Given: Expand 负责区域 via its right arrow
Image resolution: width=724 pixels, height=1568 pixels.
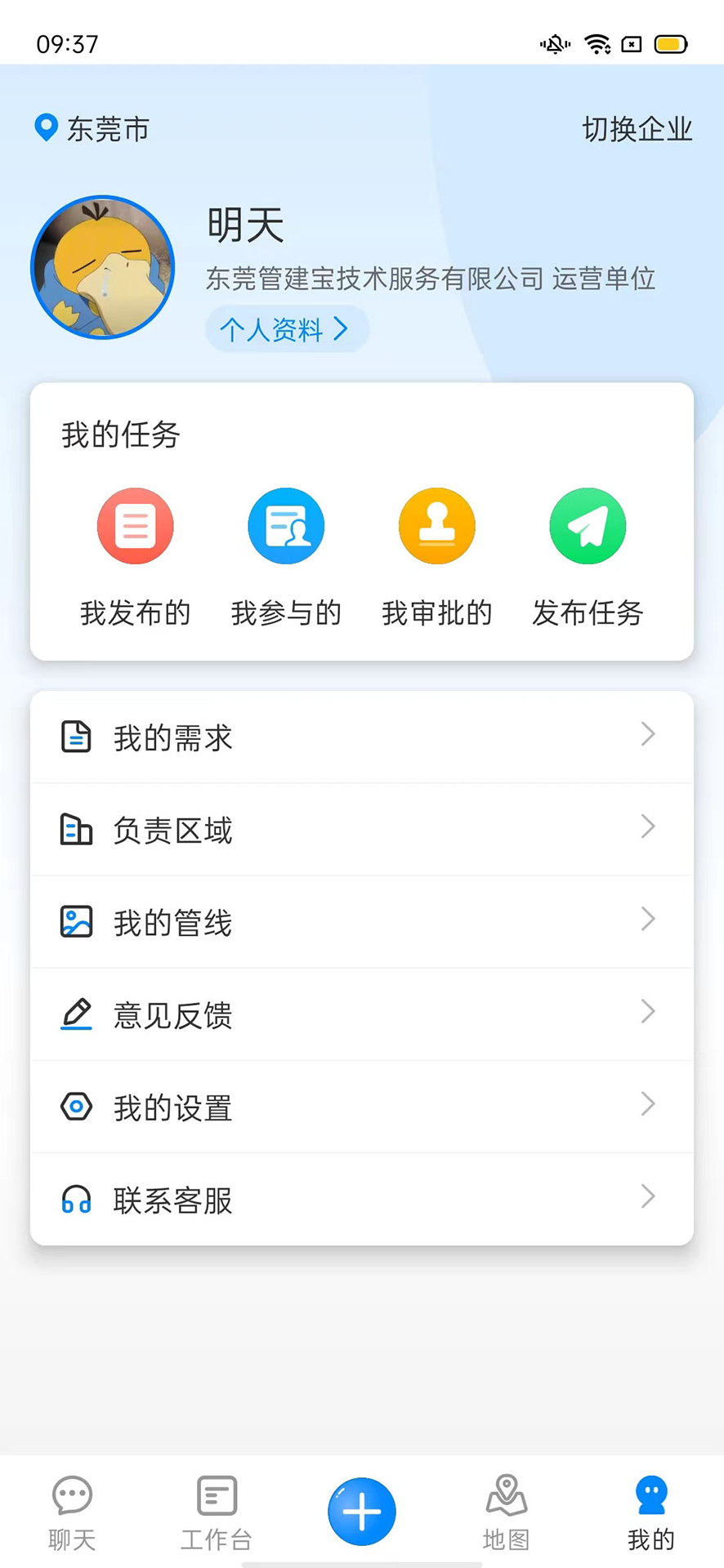Looking at the screenshot, I should point(648,826).
